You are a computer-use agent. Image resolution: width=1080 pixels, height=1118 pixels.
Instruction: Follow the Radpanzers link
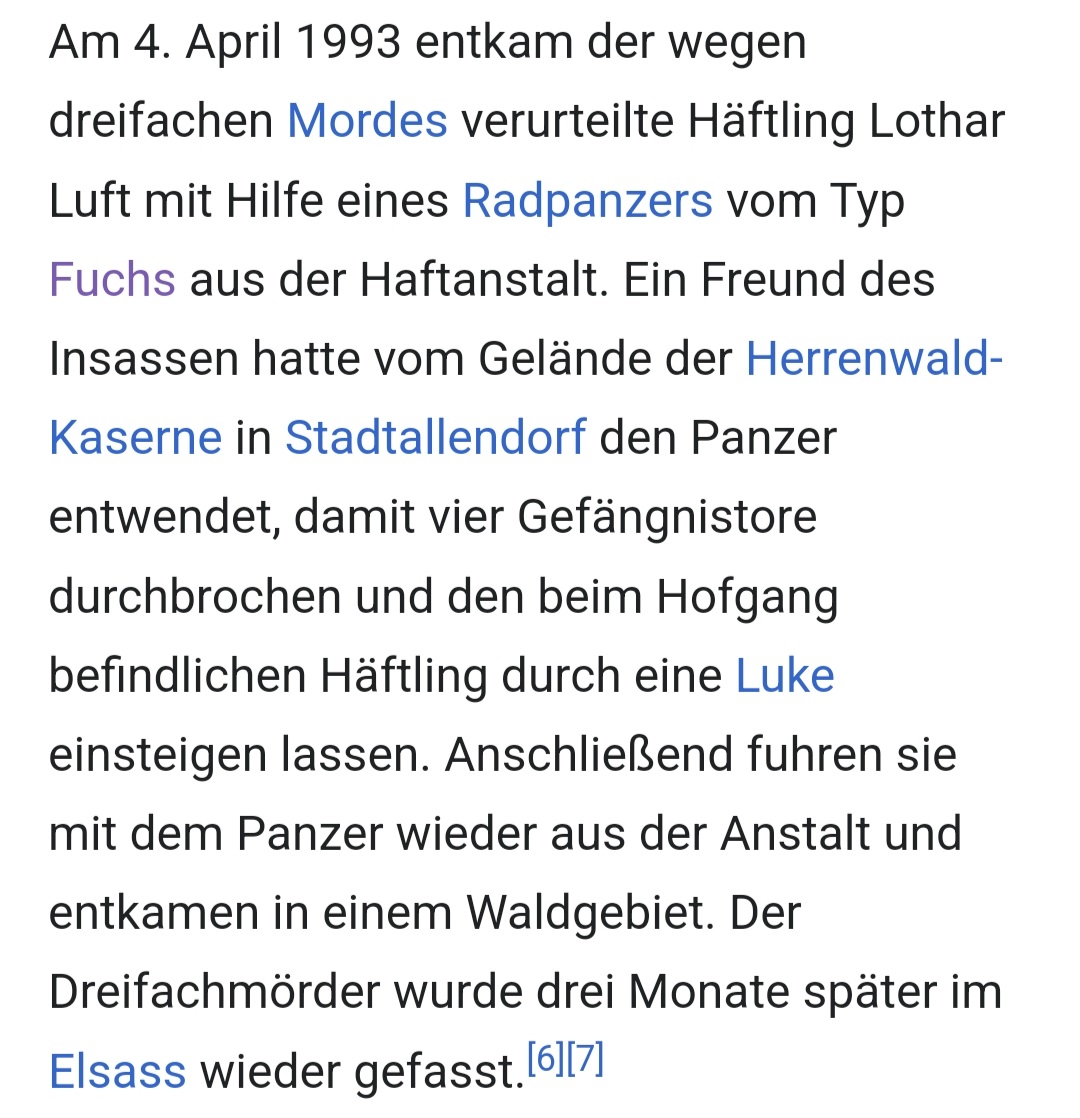click(x=587, y=201)
